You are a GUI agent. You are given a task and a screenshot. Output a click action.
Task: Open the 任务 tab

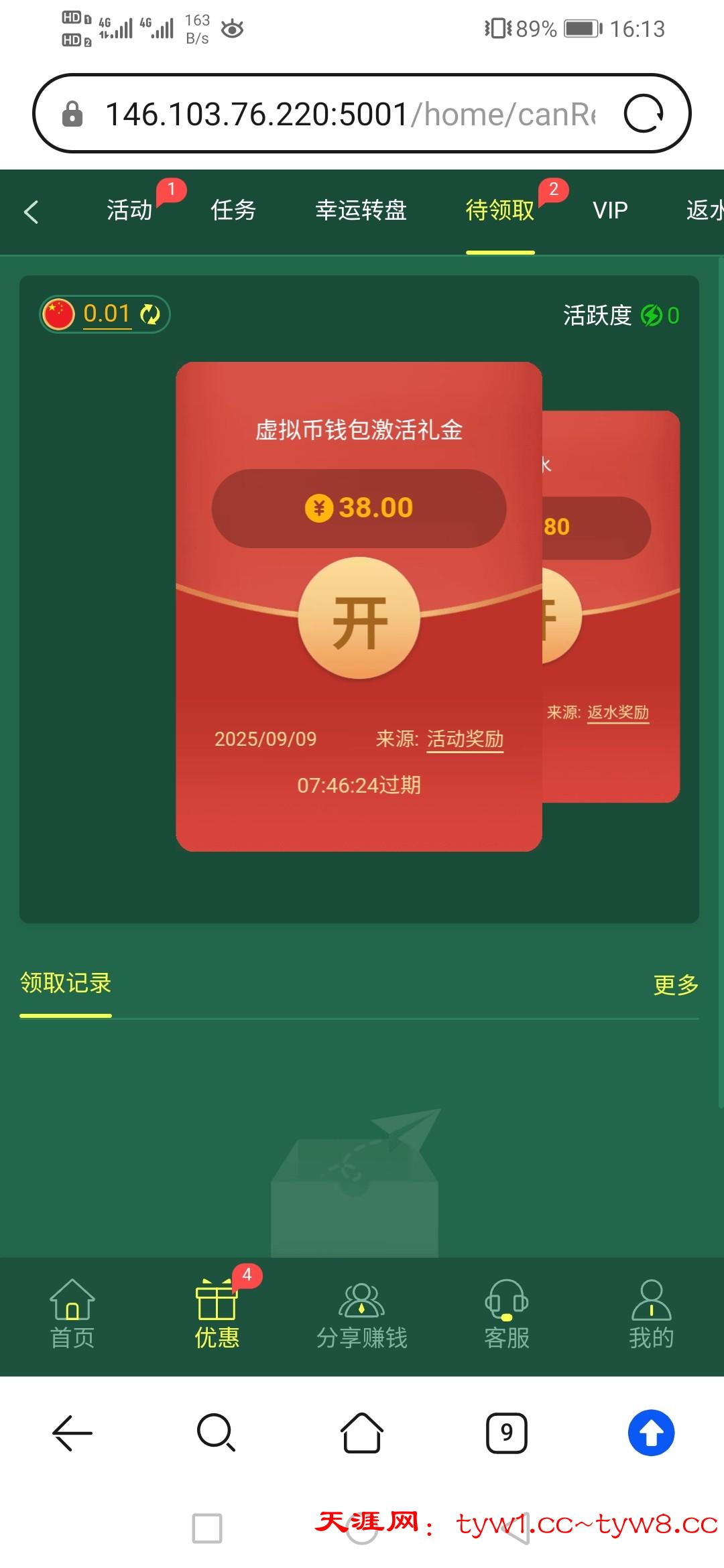point(233,210)
